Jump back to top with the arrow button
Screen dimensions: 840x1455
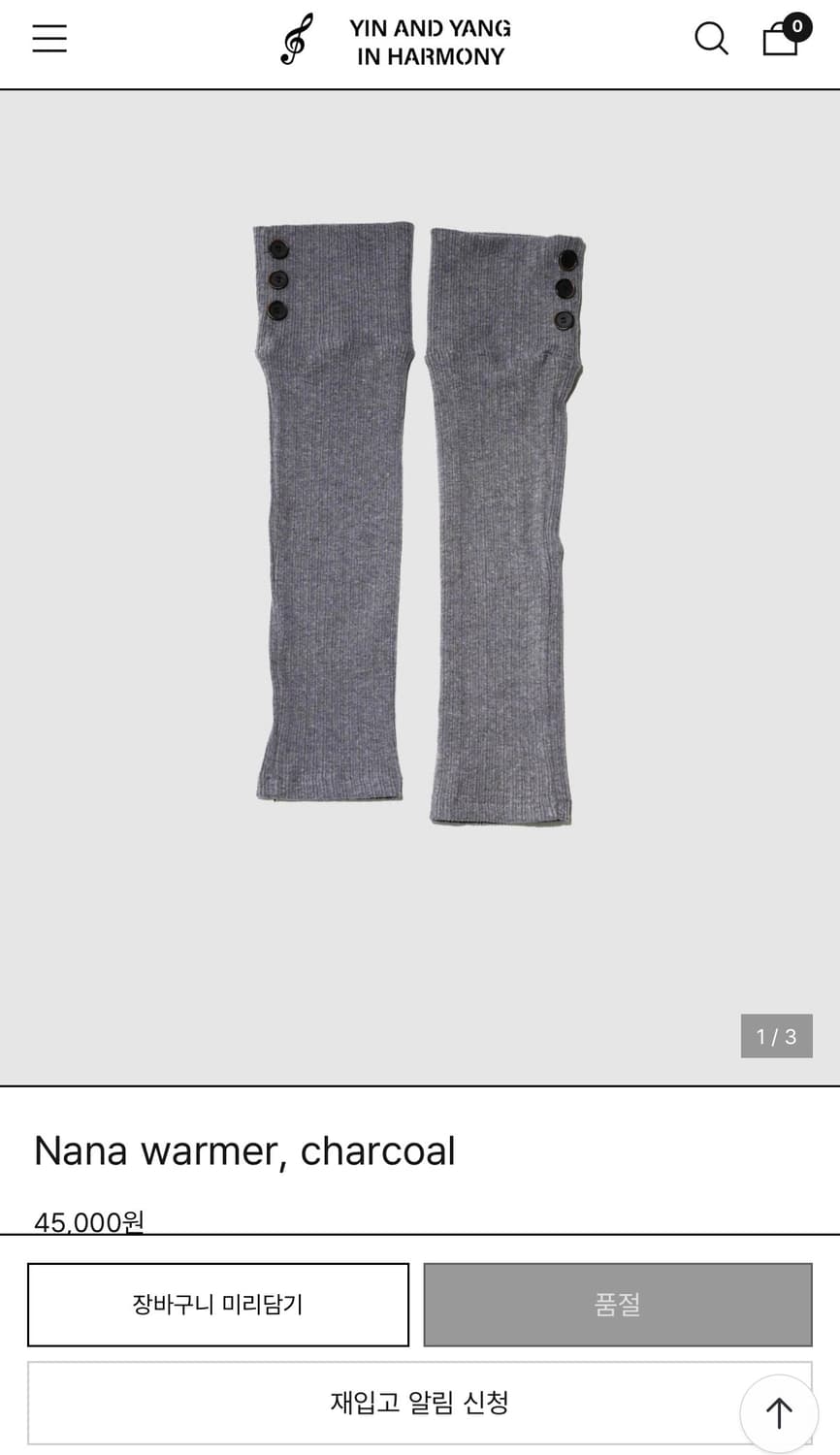(779, 1413)
